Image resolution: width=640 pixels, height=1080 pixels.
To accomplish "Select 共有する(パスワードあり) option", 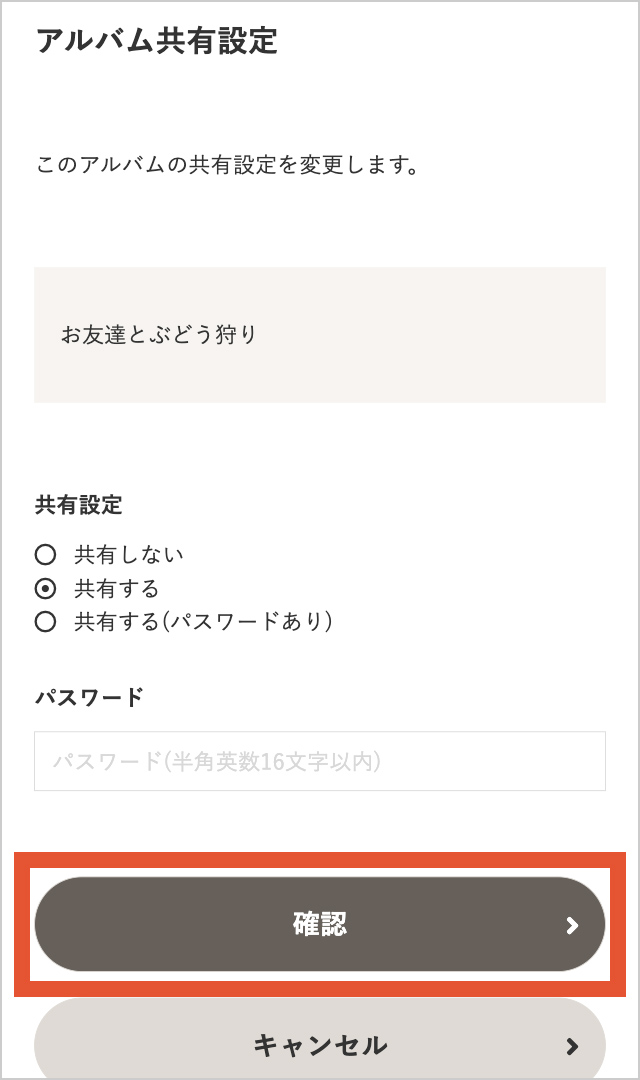I will 45,622.
